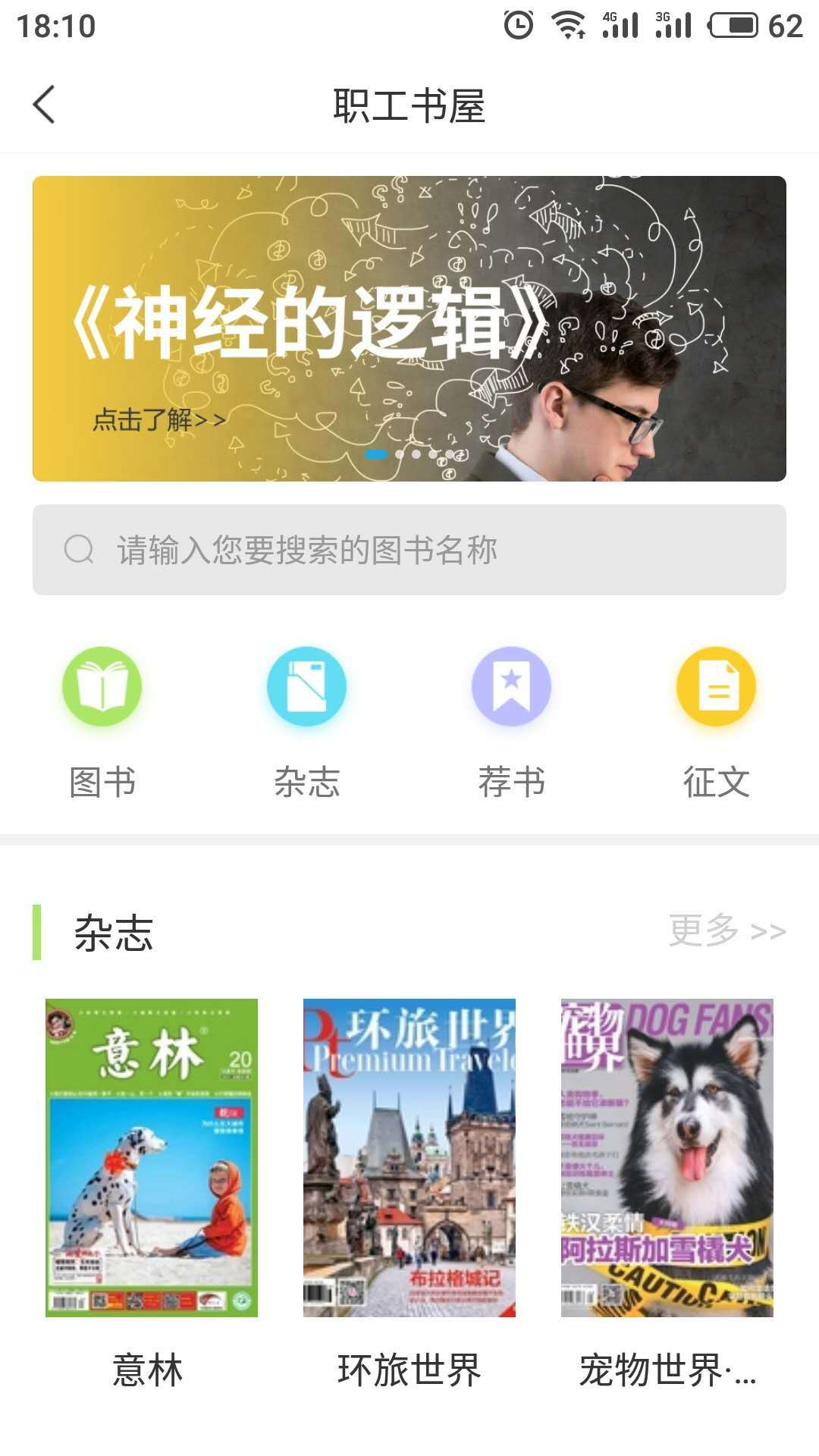Tap the 征文 (Essay) yellow document icon
This screenshot has height=1456, width=819.
[x=715, y=685]
